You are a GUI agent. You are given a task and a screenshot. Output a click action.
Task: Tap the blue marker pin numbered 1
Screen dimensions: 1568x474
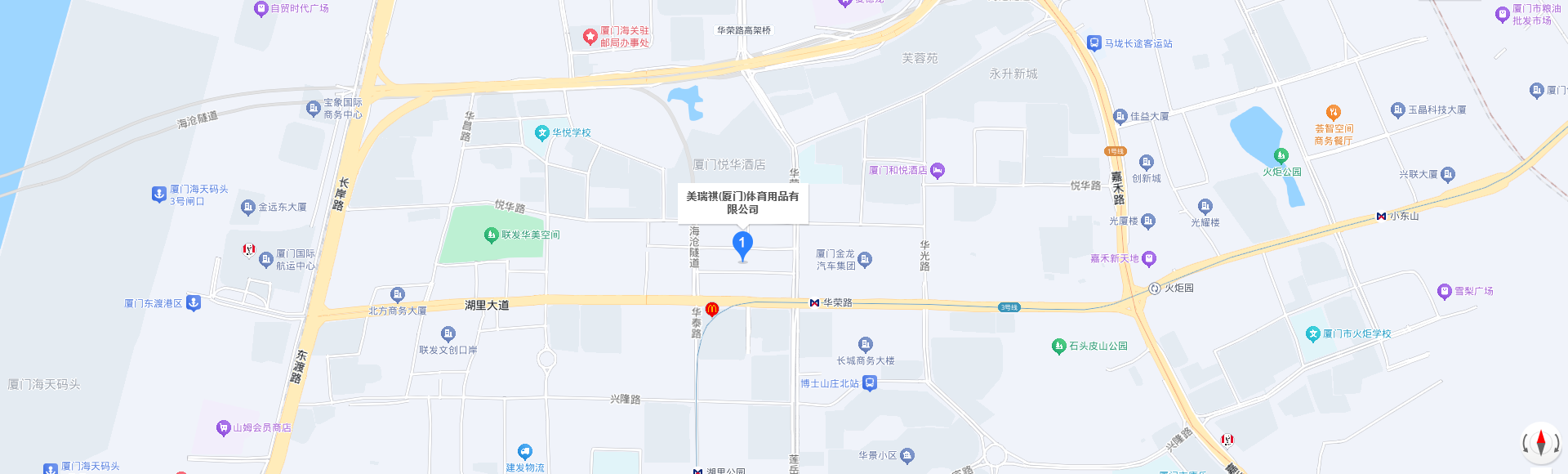tap(742, 244)
